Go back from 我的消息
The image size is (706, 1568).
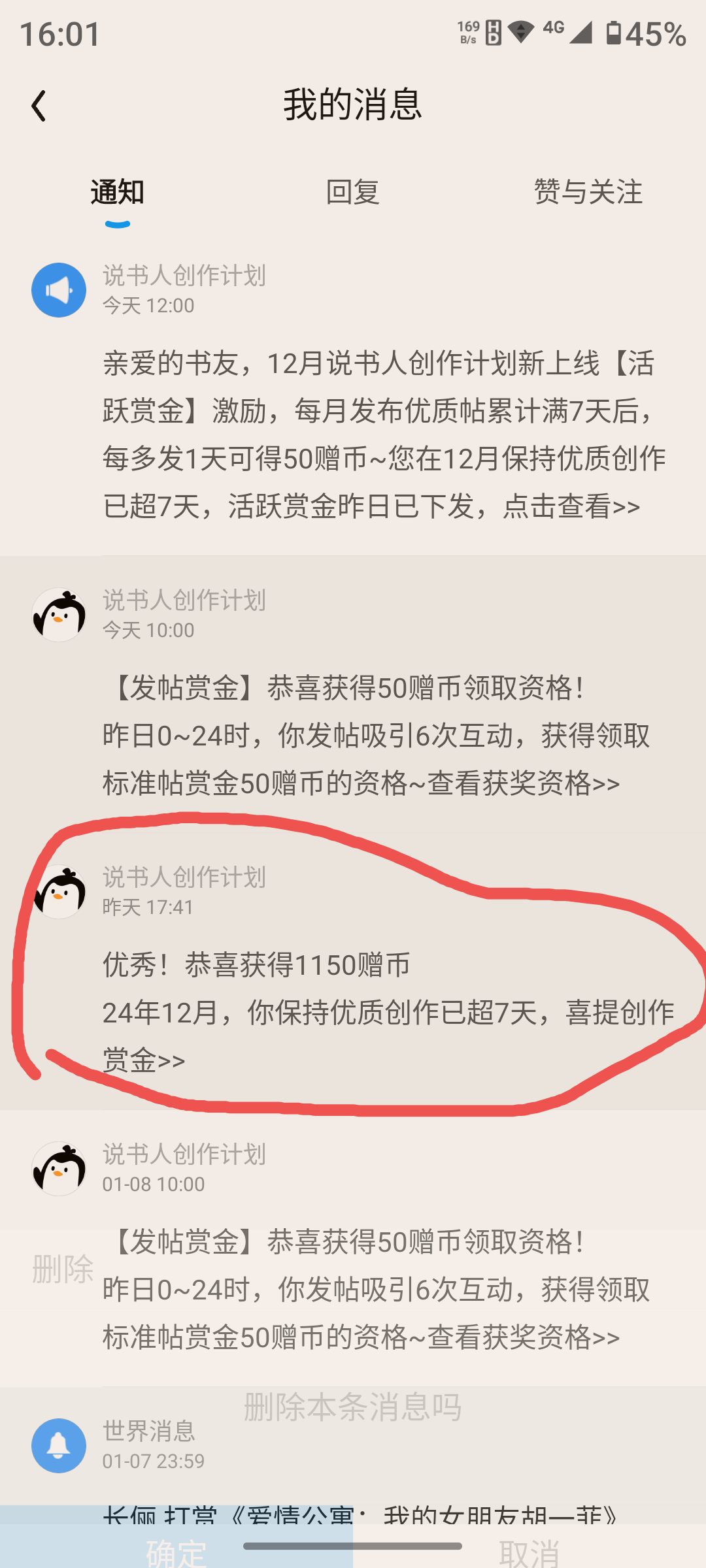point(39,106)
